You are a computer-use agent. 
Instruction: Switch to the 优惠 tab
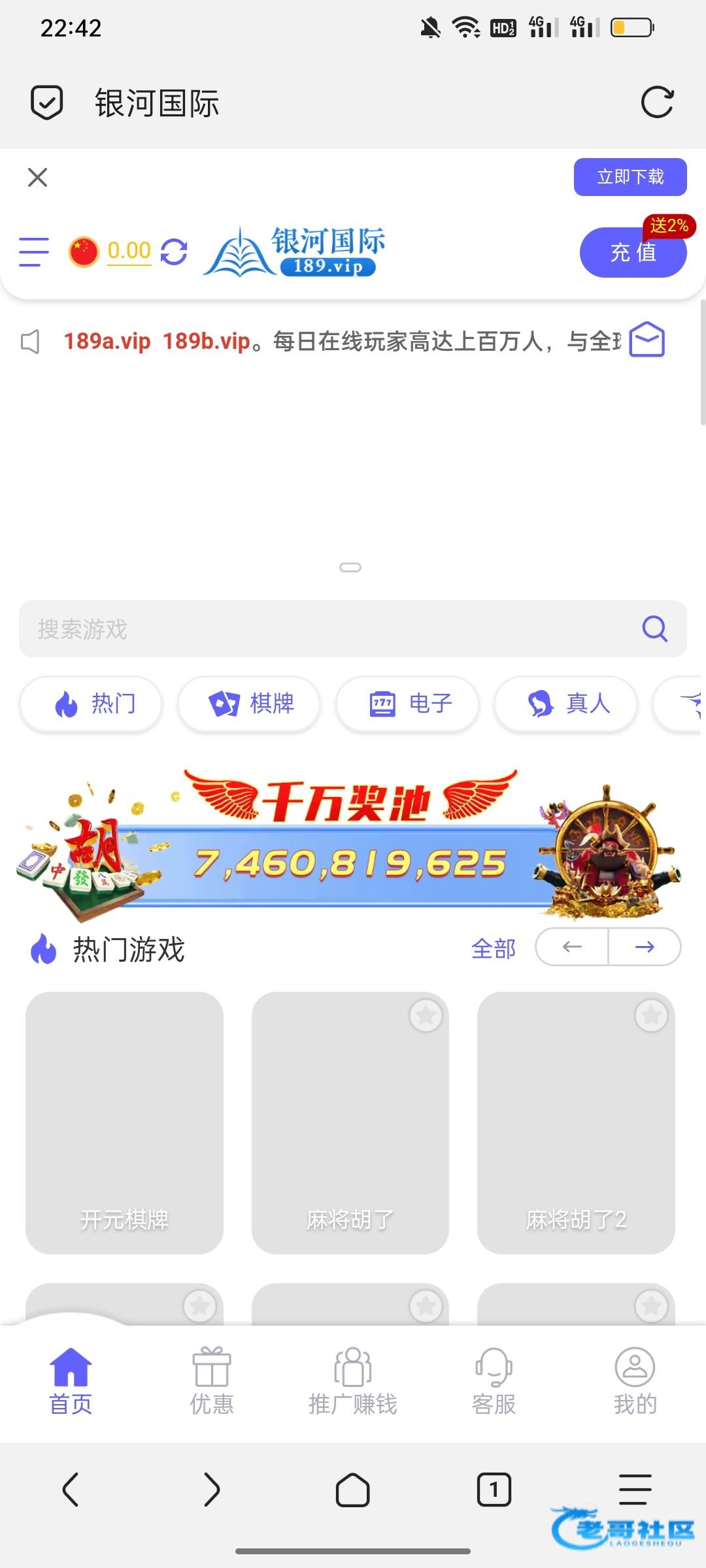(212, 1380)
